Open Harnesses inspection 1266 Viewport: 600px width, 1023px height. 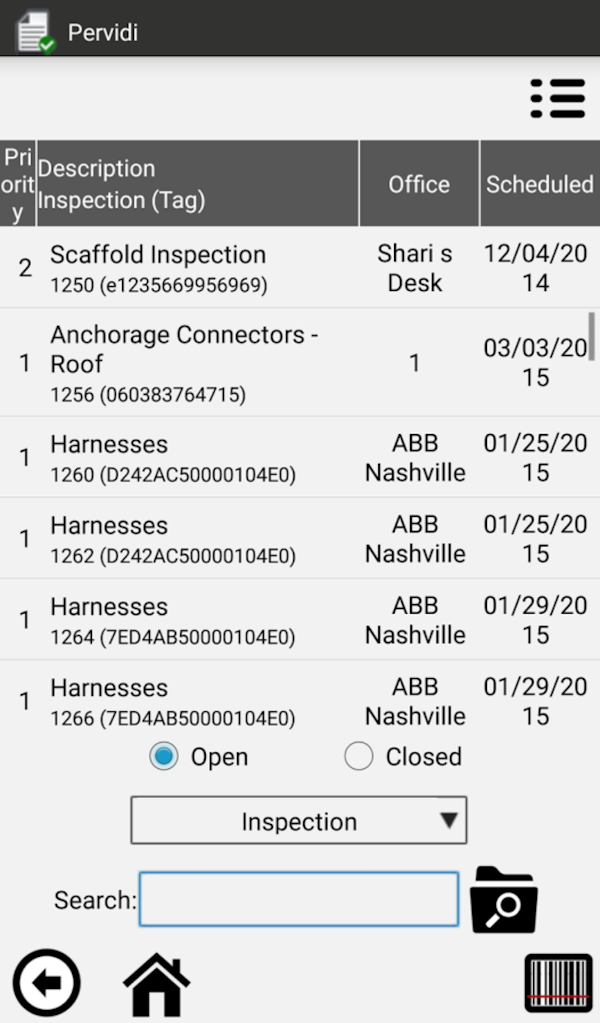(200, 701)
